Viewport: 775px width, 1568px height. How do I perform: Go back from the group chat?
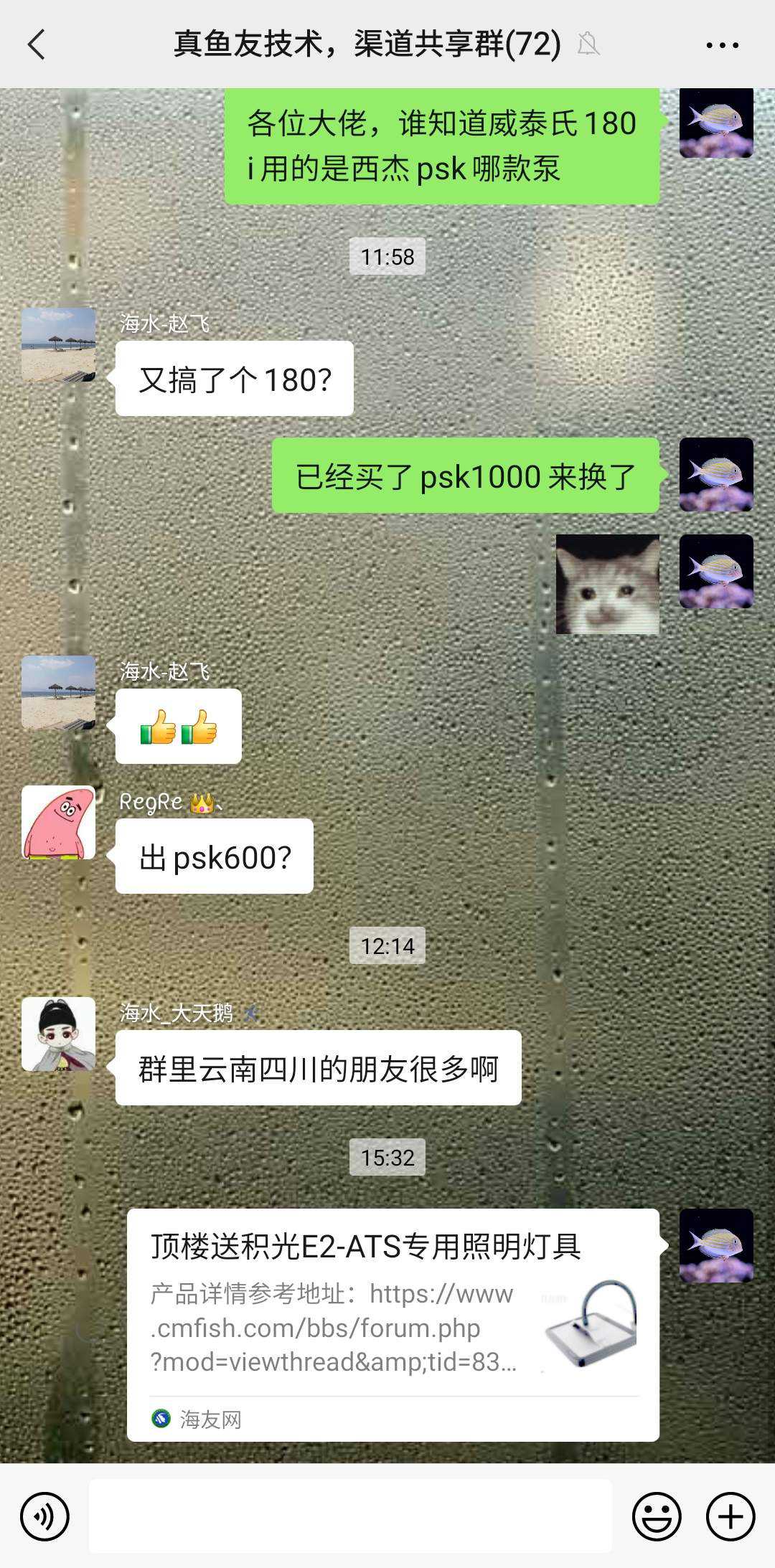(x=37, y=44)
